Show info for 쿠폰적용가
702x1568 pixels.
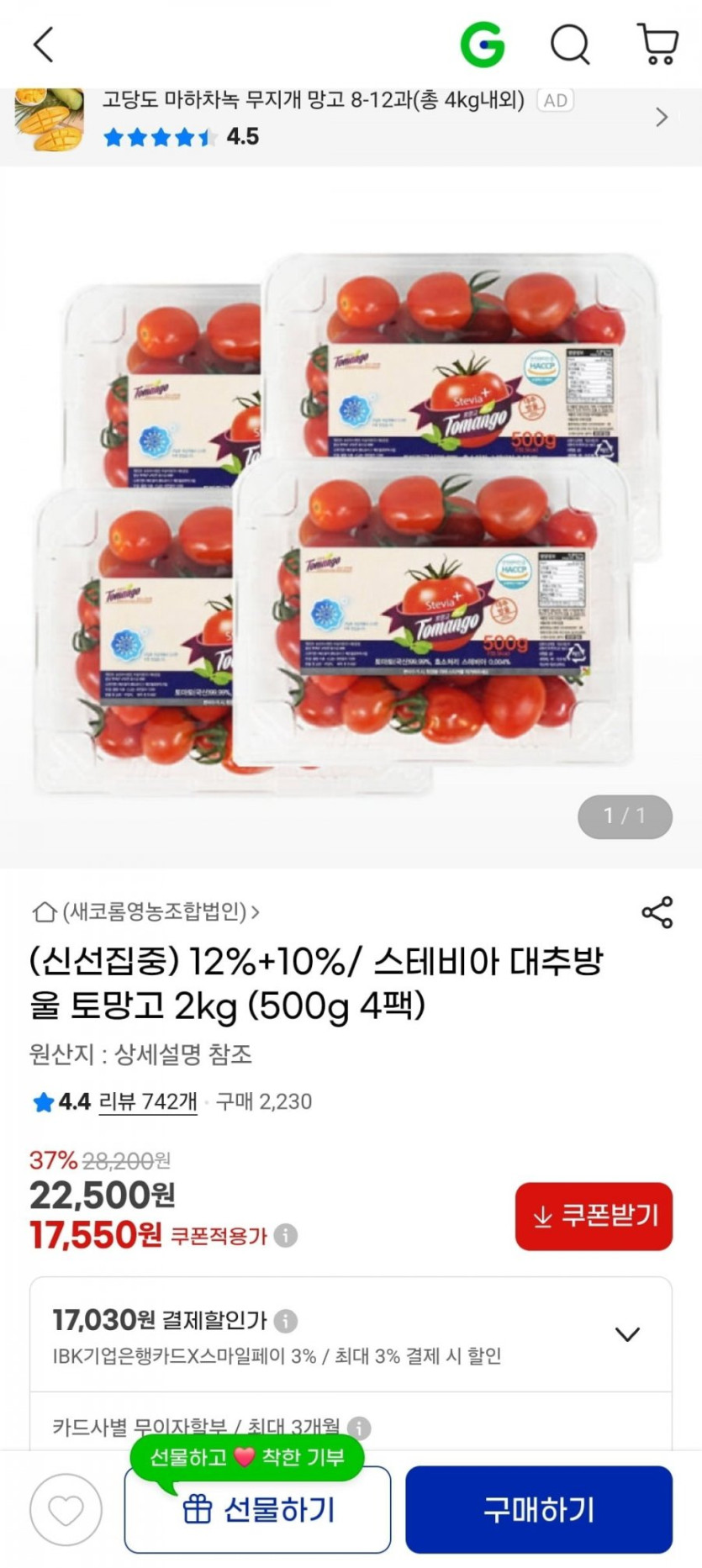(x=286, y=1235)
